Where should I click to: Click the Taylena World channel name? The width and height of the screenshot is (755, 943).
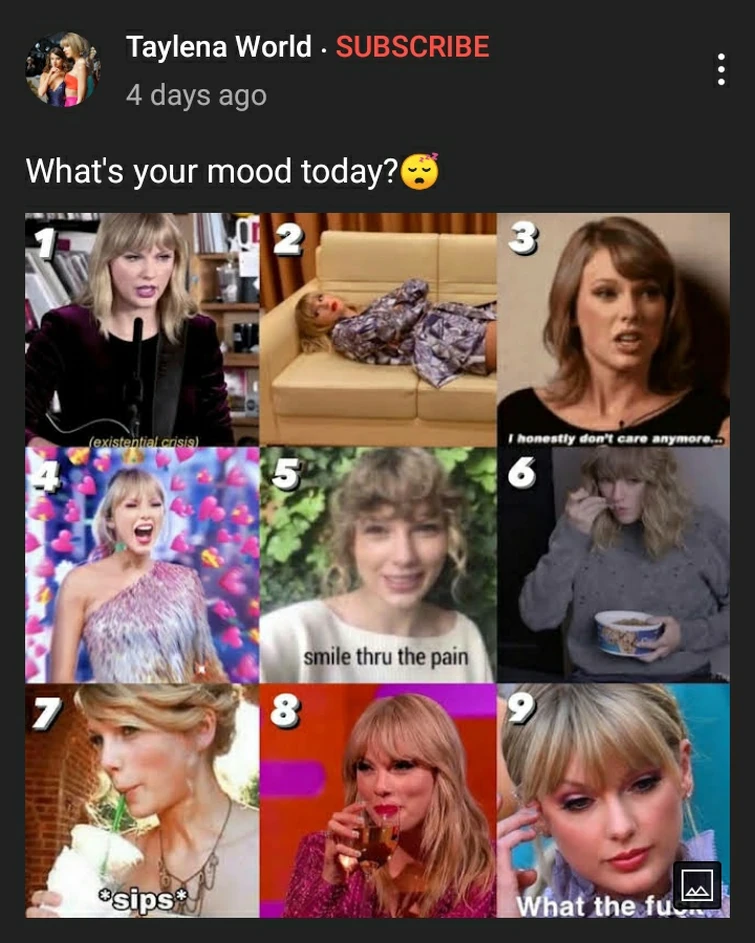click(x=219, y=45)
